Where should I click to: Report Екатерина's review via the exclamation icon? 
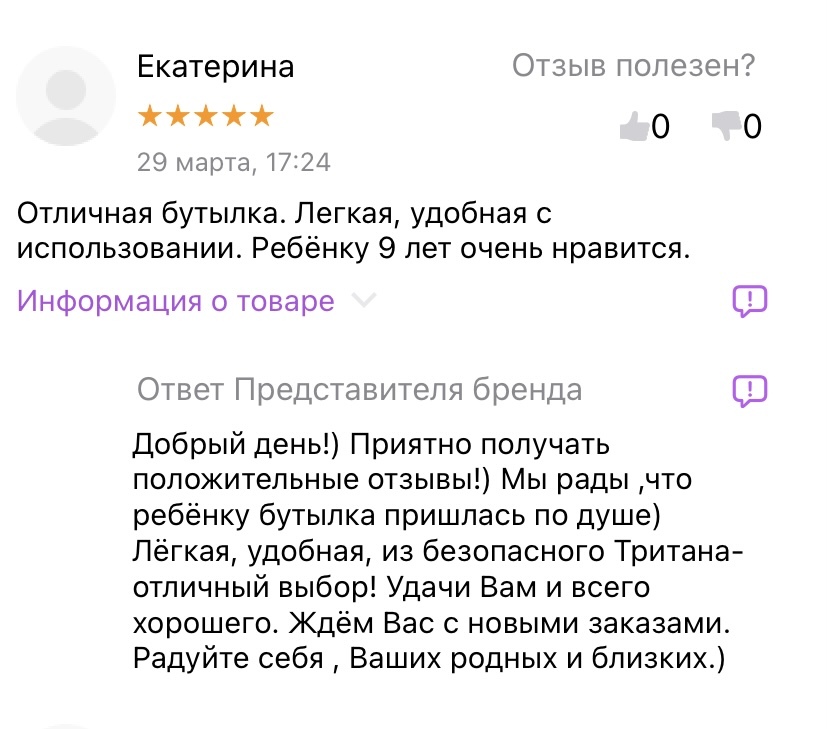click(x=749, y=300)
